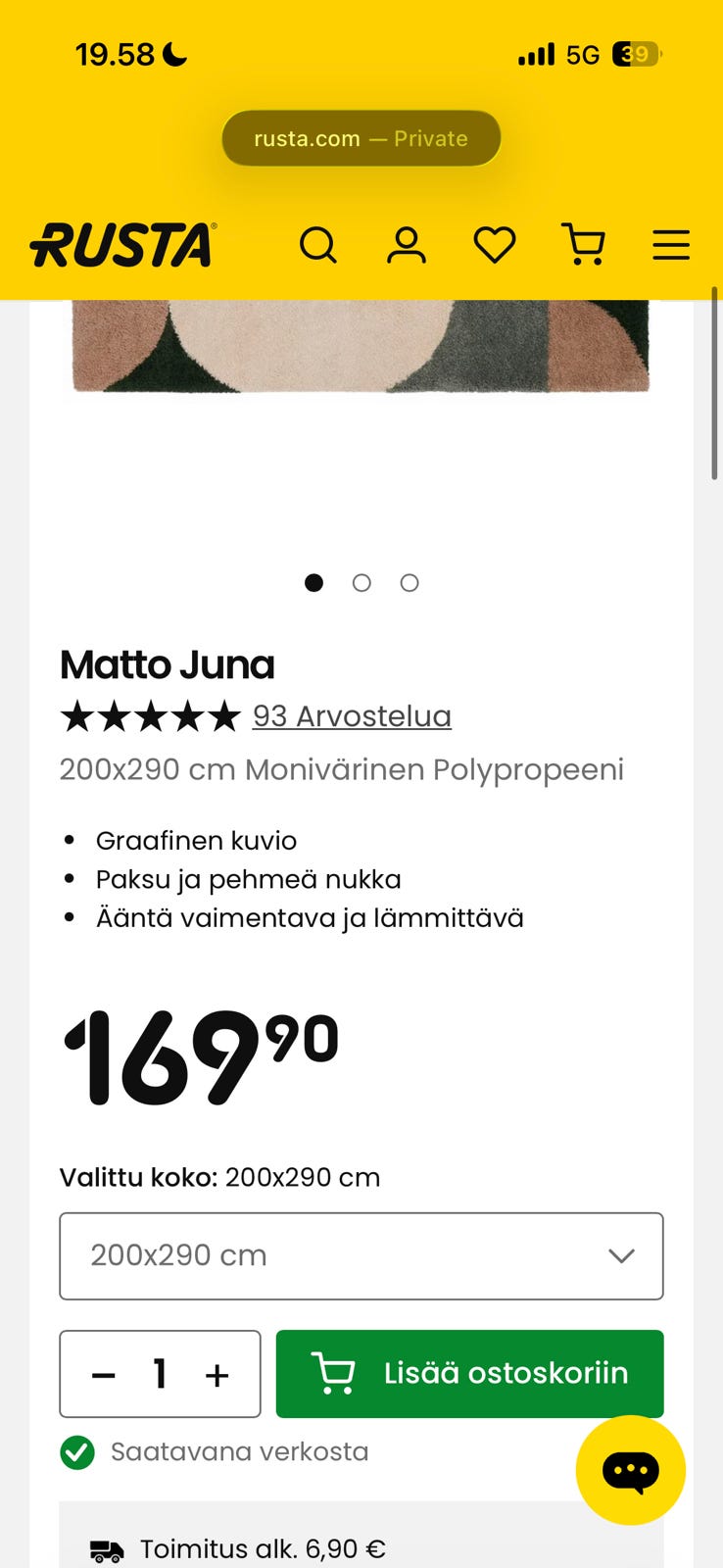
Task: Select the second carousel dot
Action: 361,582
